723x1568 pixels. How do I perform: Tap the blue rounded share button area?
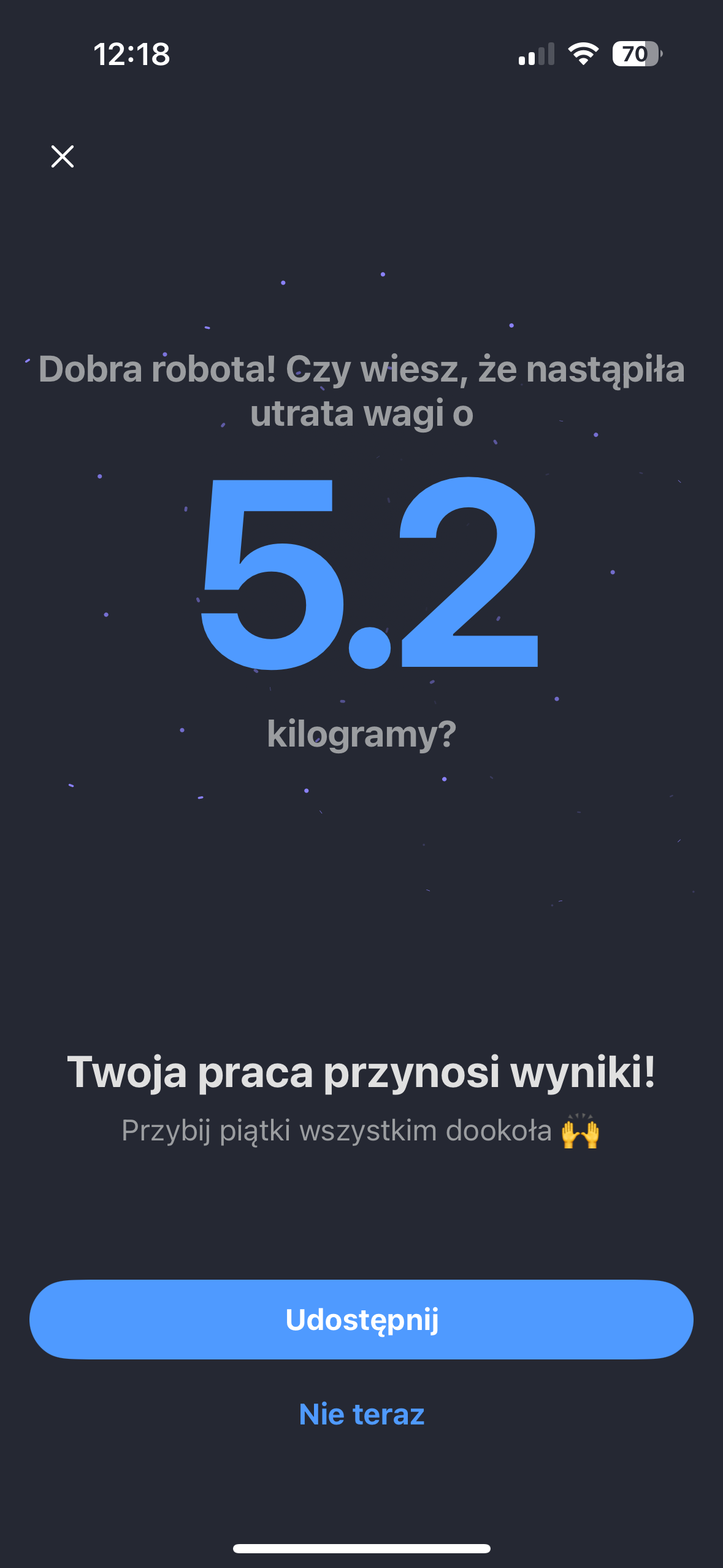click(x=361, y=1318)
